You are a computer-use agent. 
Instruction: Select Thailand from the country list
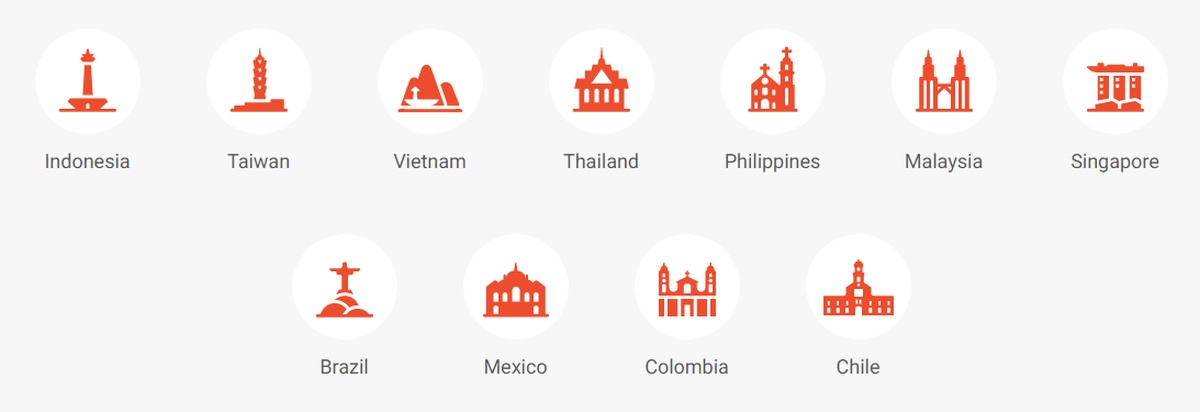(x=601, y=82)
